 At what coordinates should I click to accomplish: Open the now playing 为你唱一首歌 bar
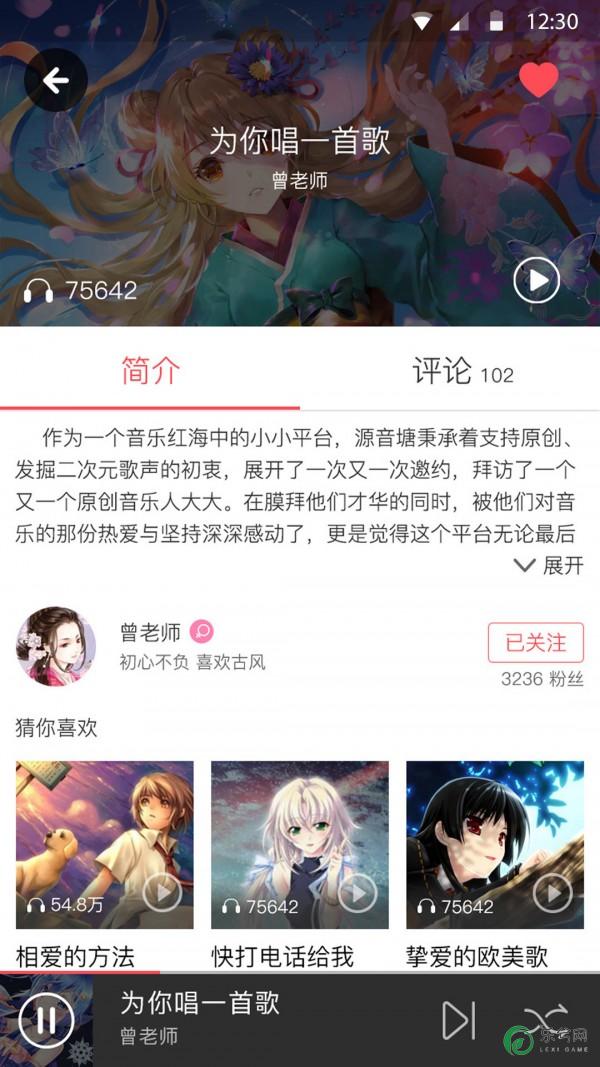[250, 1018]
